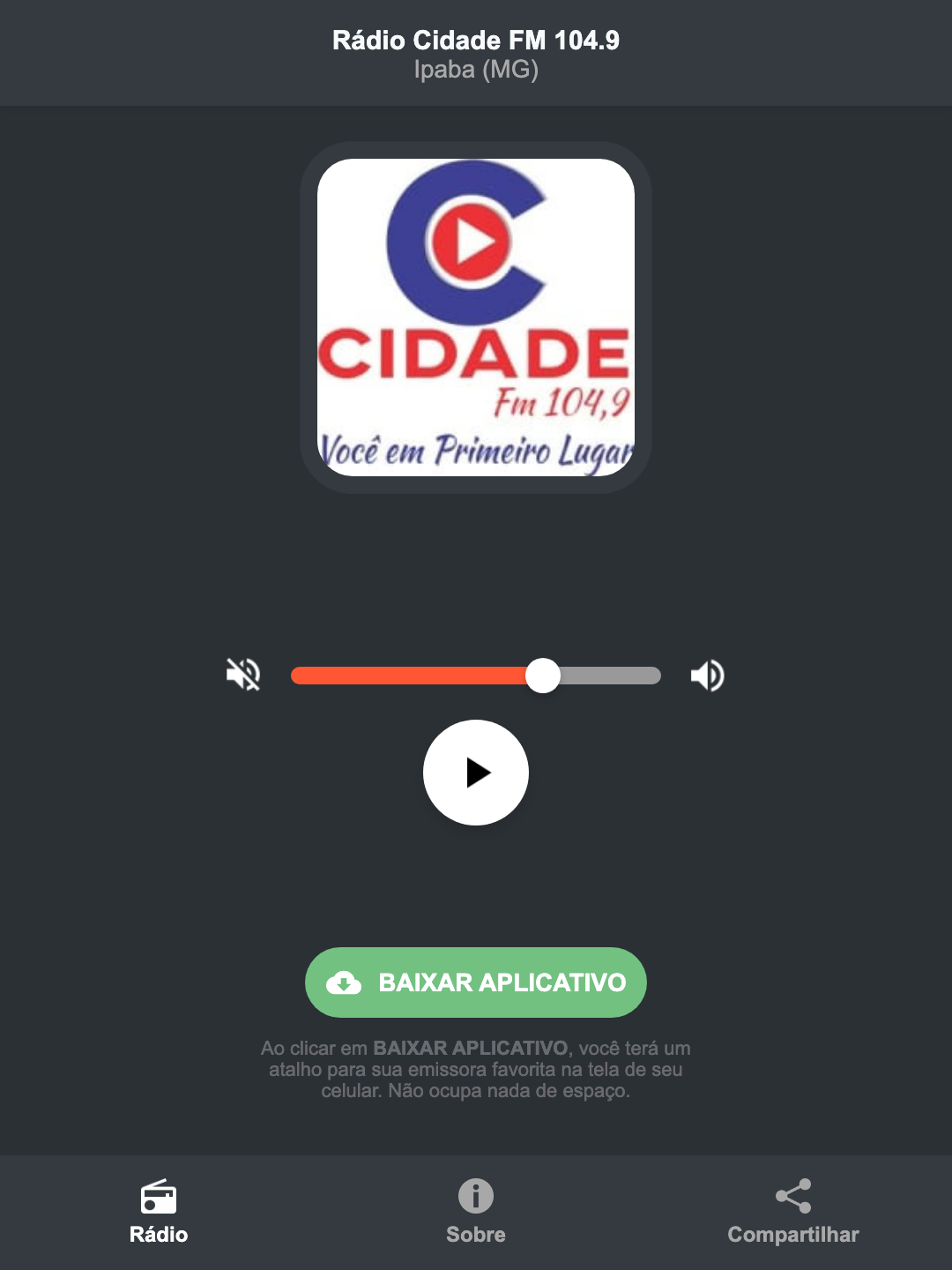Open the info icon above Sobre
The width and height of the screenshot is (952, 1270).
[475, 1197]
